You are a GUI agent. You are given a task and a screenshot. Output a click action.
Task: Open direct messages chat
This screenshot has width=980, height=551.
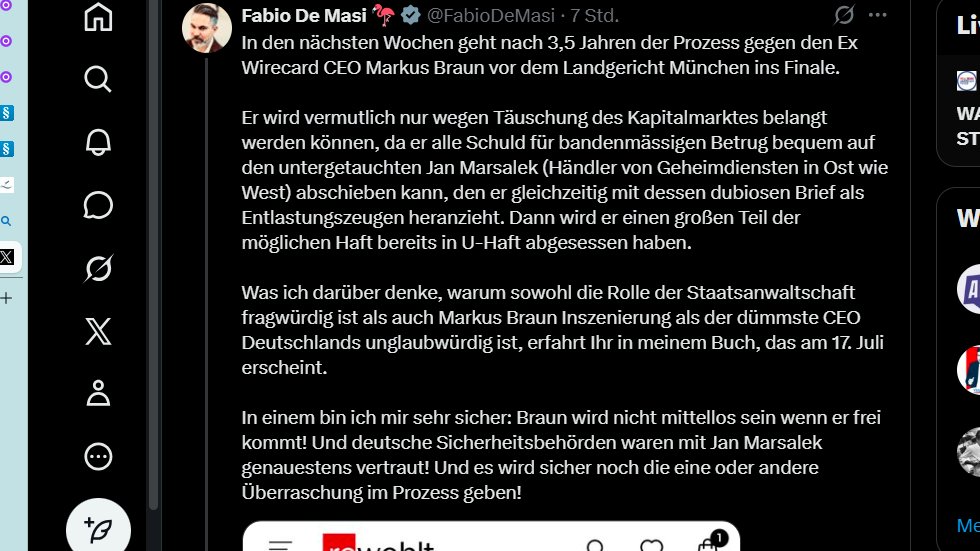click(x=98, y=205)
